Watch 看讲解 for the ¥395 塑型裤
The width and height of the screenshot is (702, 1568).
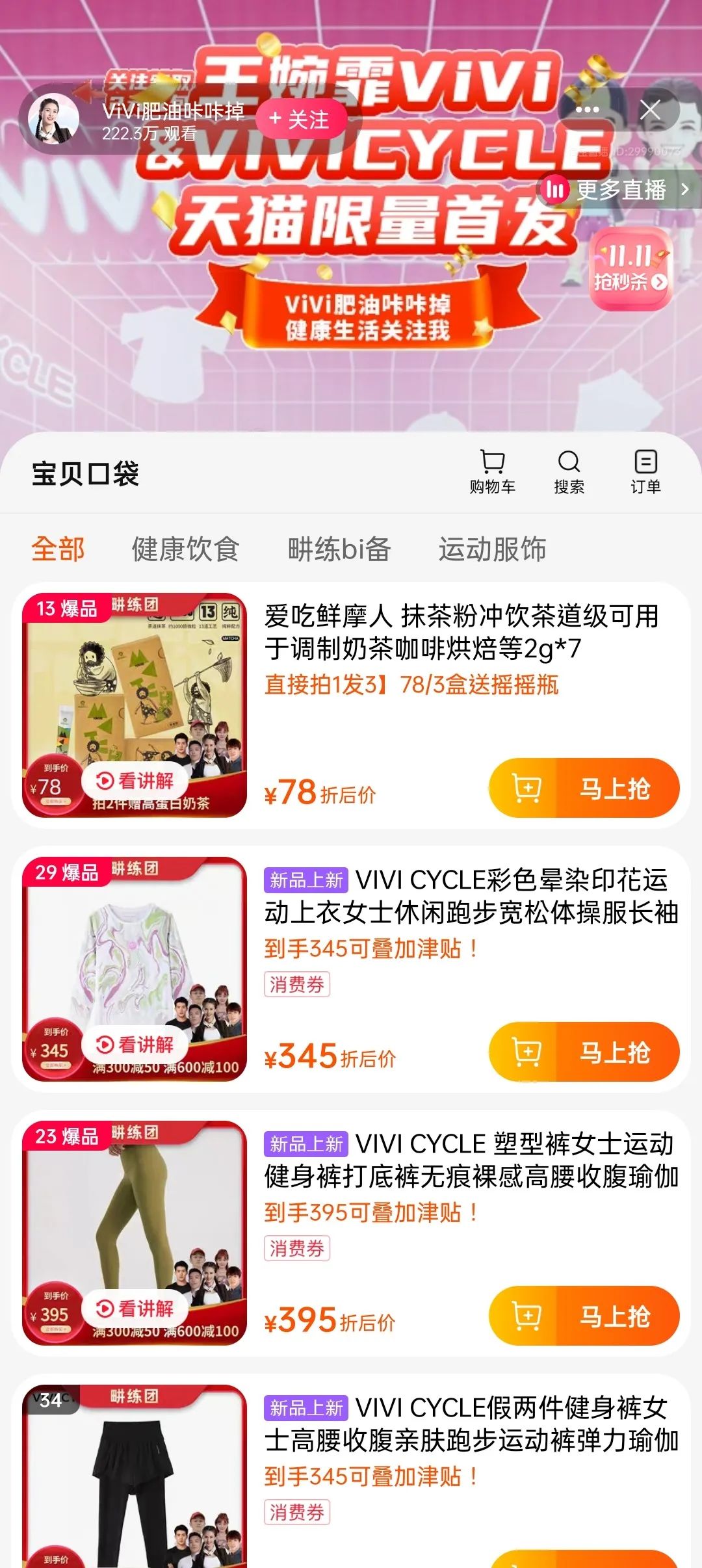(135, 1309)
